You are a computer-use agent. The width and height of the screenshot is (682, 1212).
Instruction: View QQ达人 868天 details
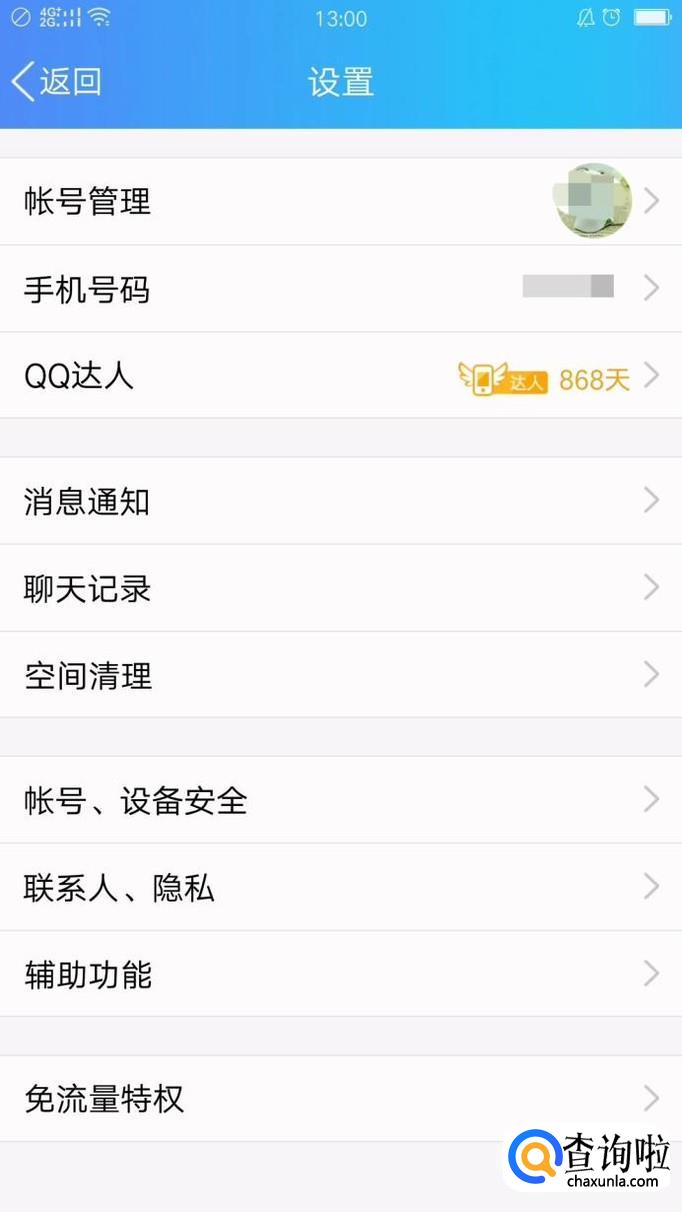(x=340, y=376)
